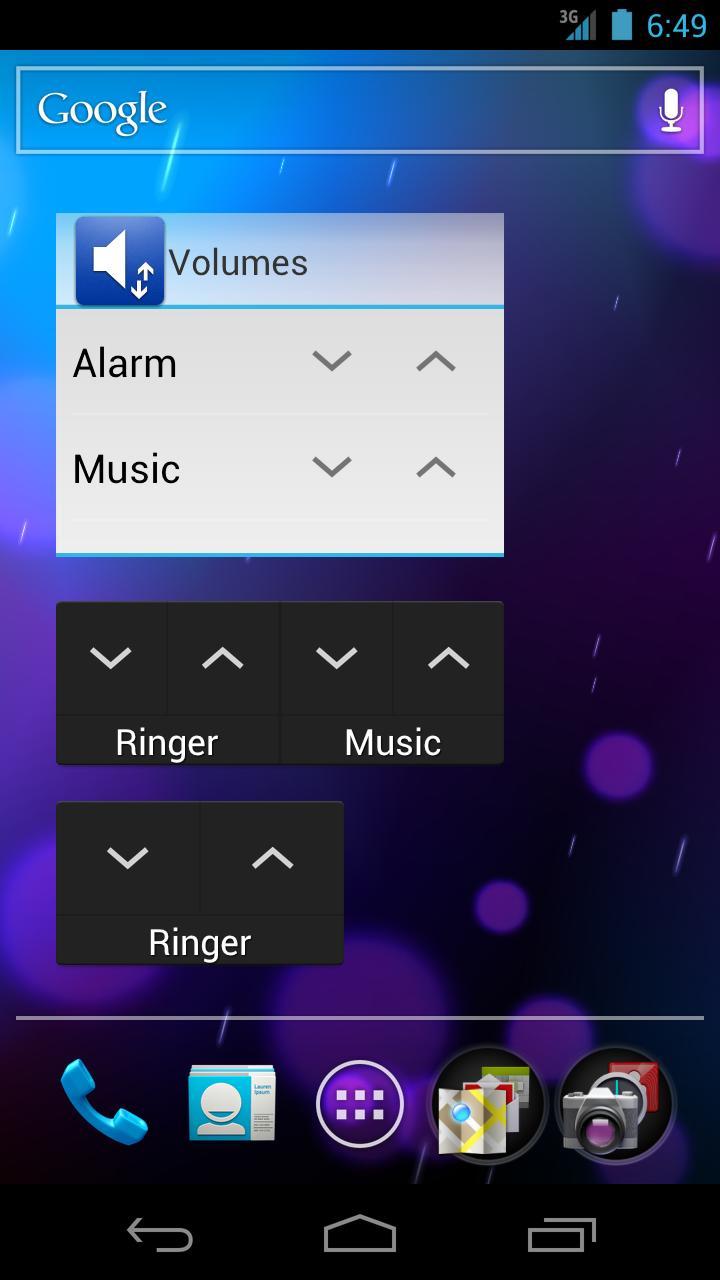Tap the Google search bar
The image size is (720, 1280).
[300, 110]
